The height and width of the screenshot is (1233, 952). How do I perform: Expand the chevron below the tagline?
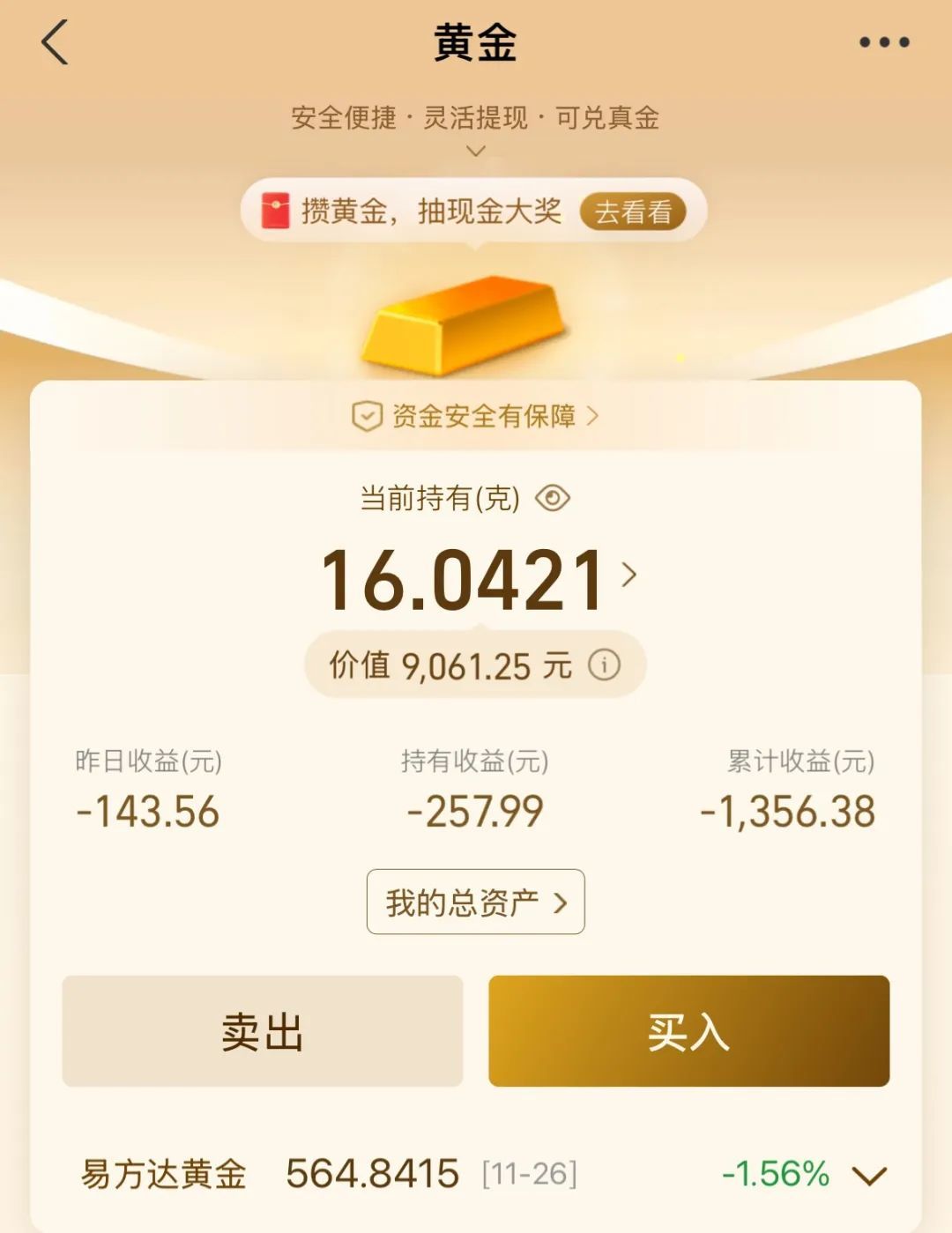coord(475,152)
